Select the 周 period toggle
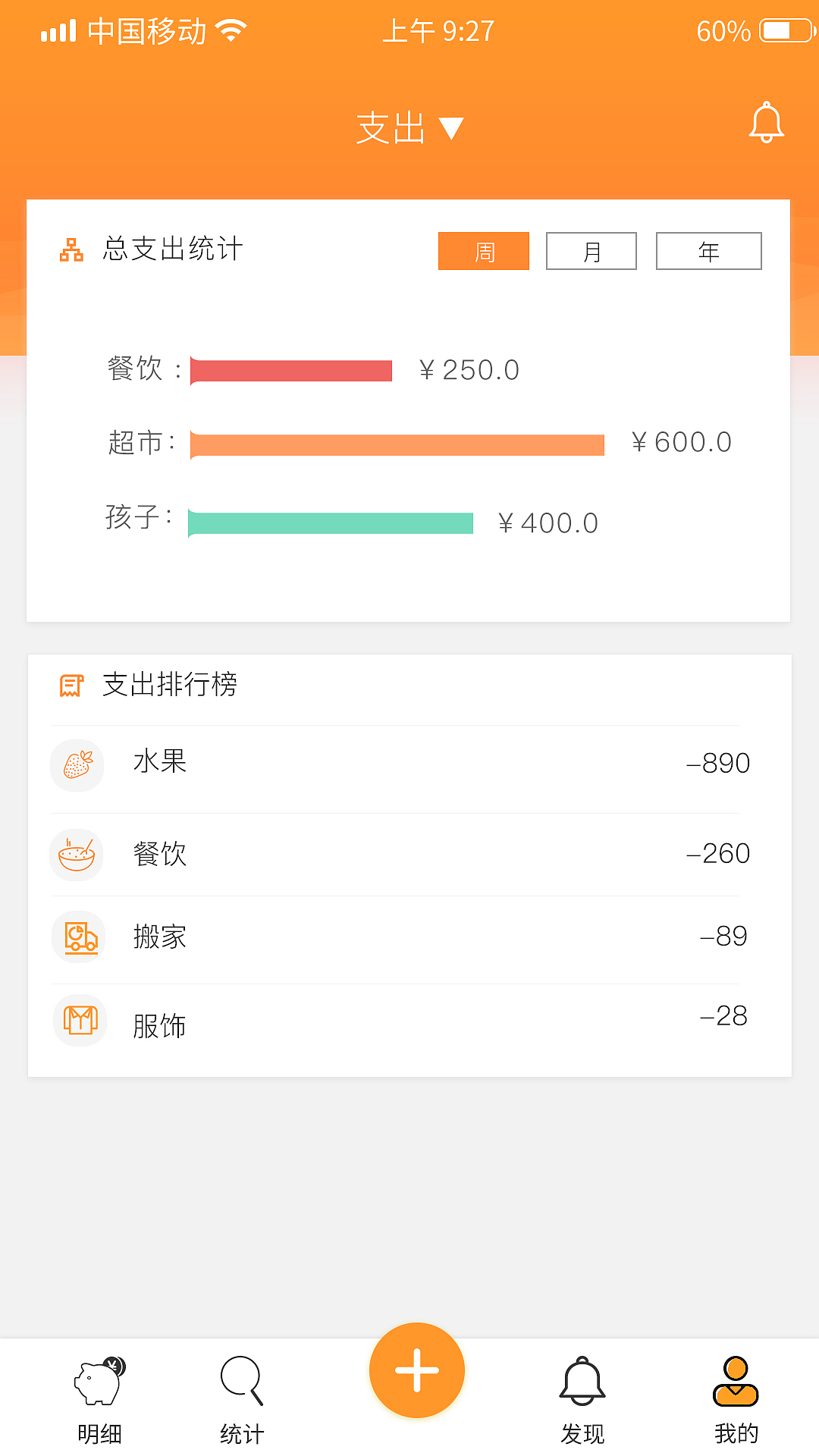The height and width of the screenshot is (1456, 819). point(483,250)
